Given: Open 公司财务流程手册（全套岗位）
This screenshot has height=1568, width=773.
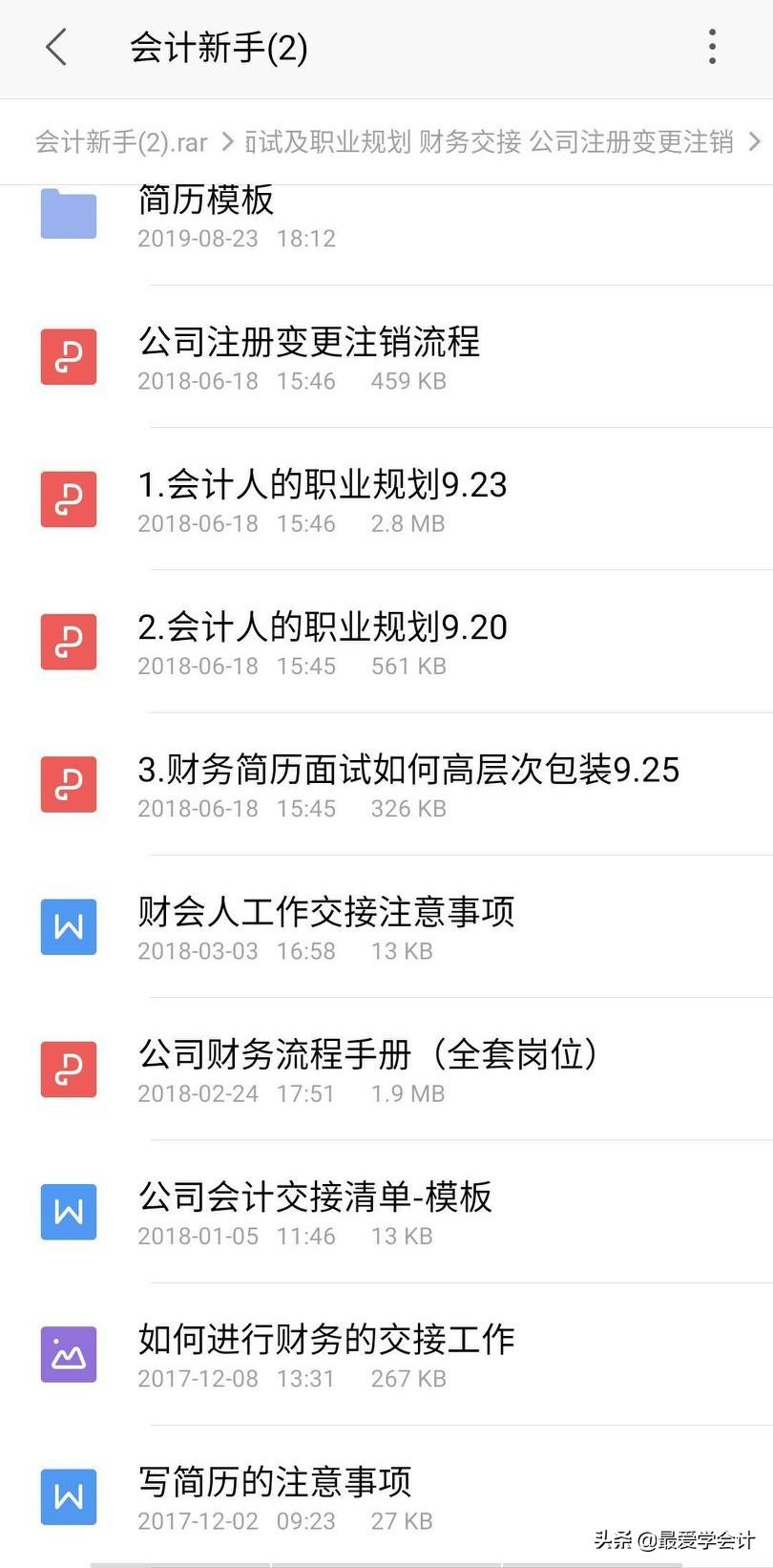Looking at the screenshot, I should 367,1069.
